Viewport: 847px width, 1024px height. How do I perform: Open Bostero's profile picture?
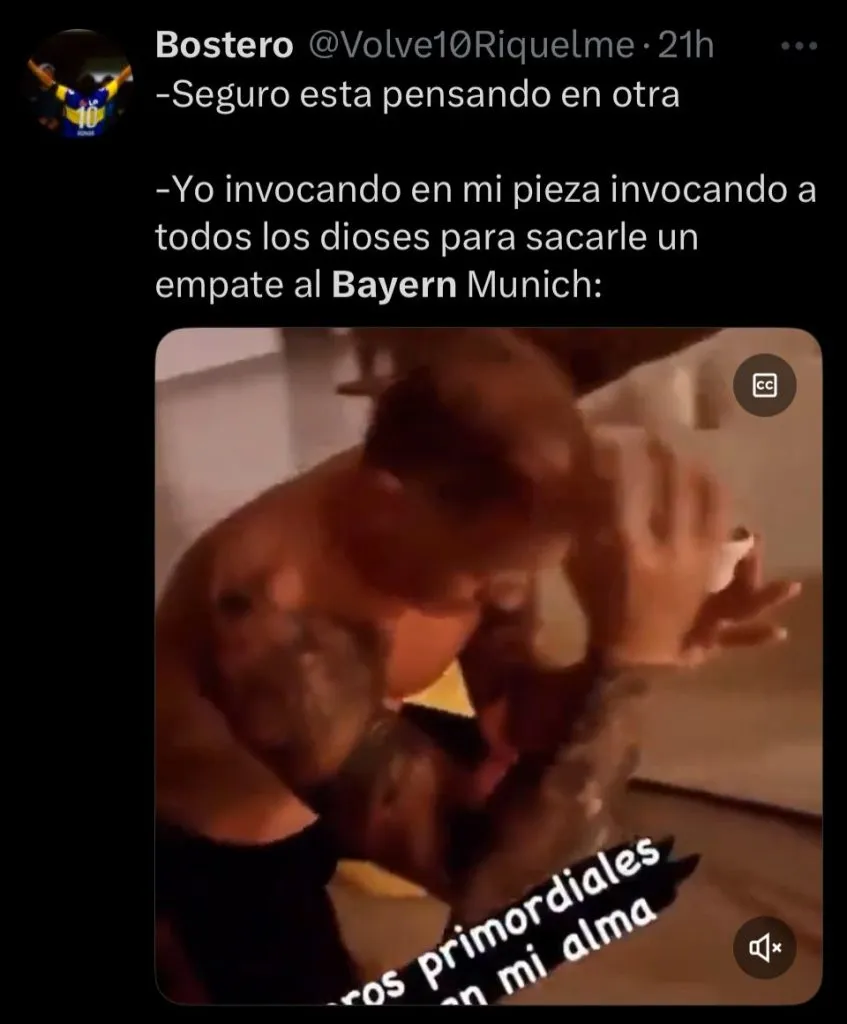80,84
